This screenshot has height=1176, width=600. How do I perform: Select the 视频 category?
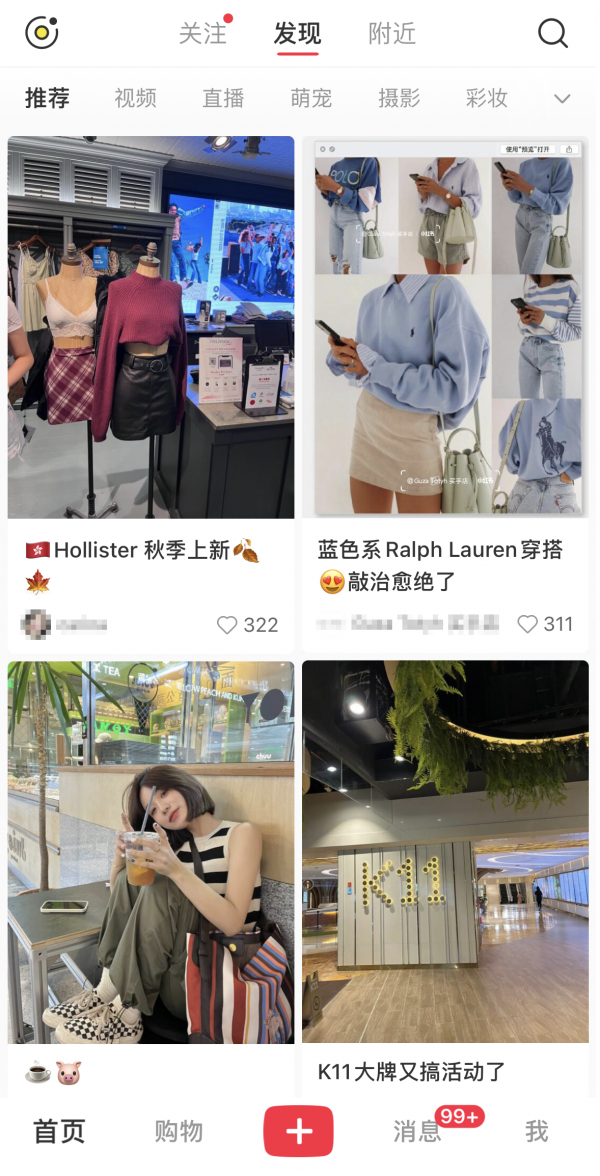tap(135, 98)
